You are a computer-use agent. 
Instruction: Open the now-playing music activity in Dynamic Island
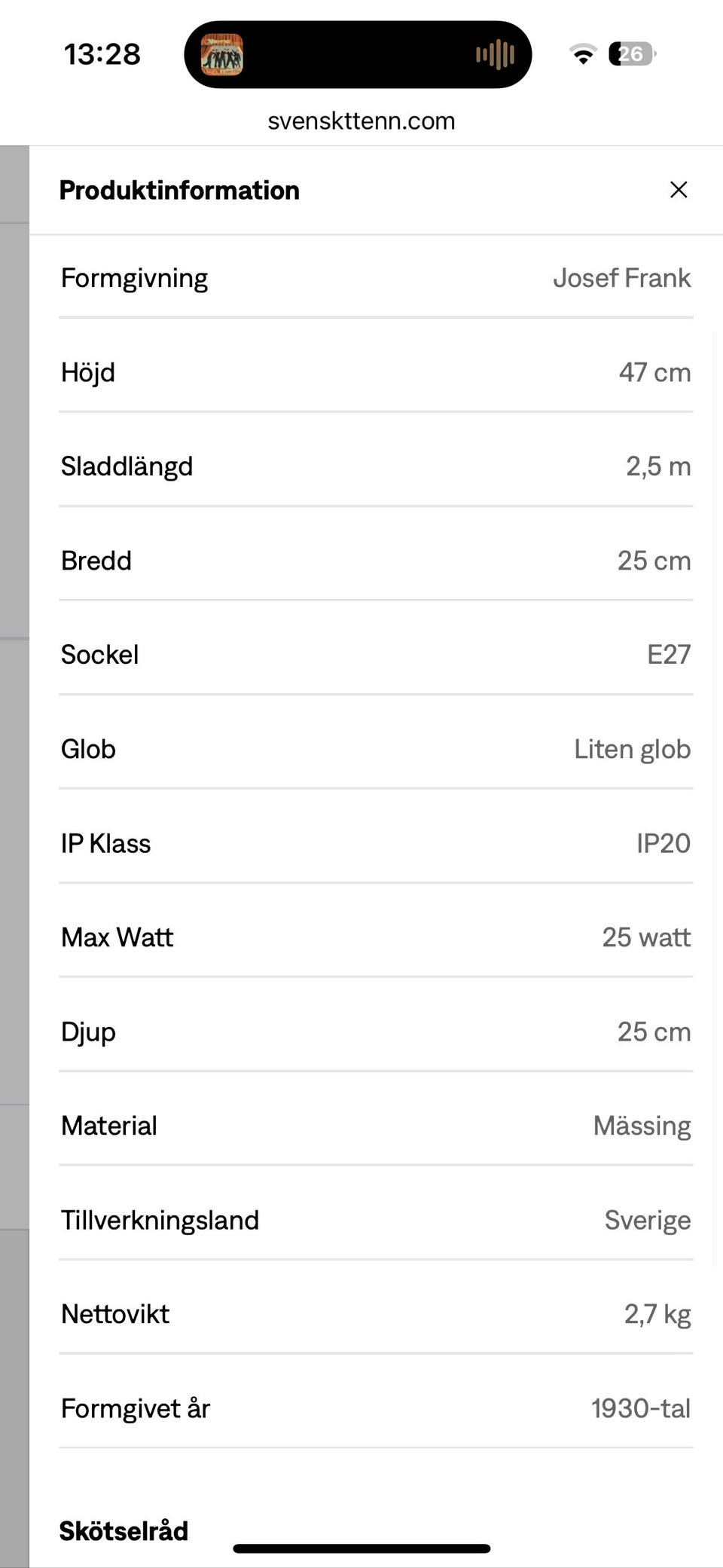coord(358,54)
